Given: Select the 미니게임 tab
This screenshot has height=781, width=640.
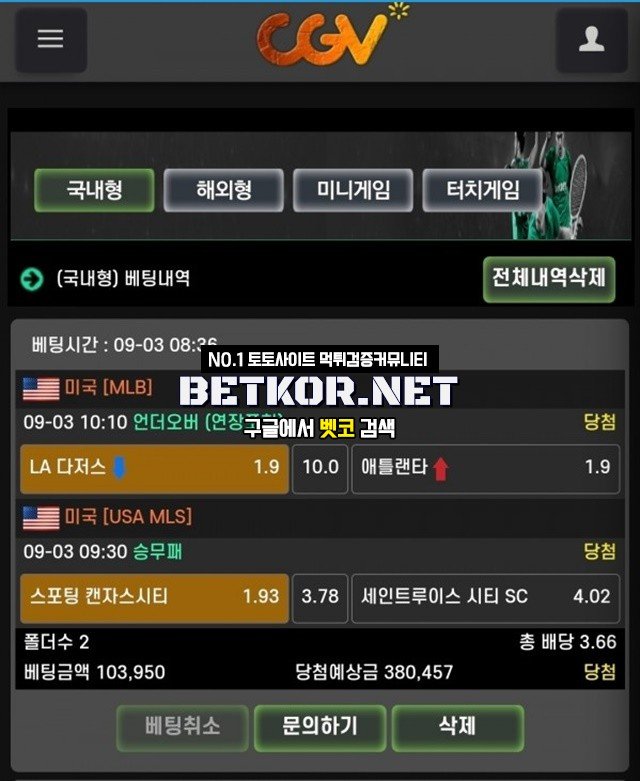Looking at the screenshot, I should click(x=353, y=190).
